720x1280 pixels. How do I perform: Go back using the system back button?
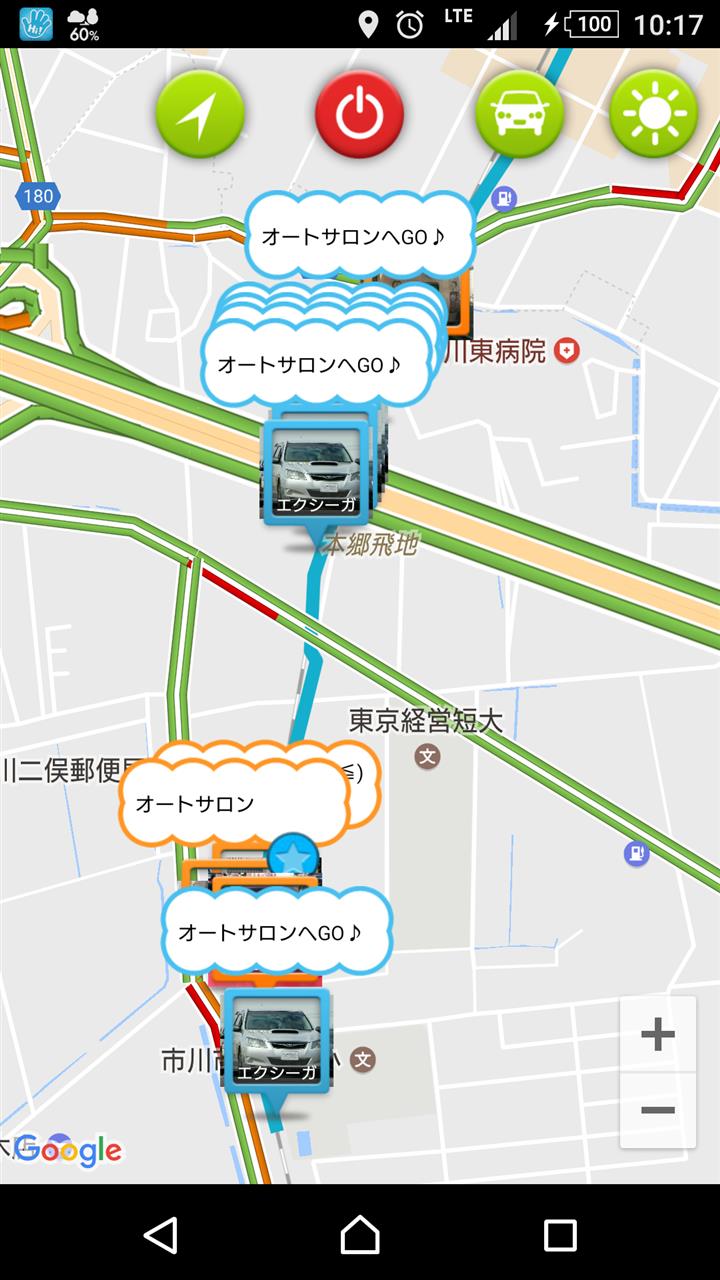160,1235
